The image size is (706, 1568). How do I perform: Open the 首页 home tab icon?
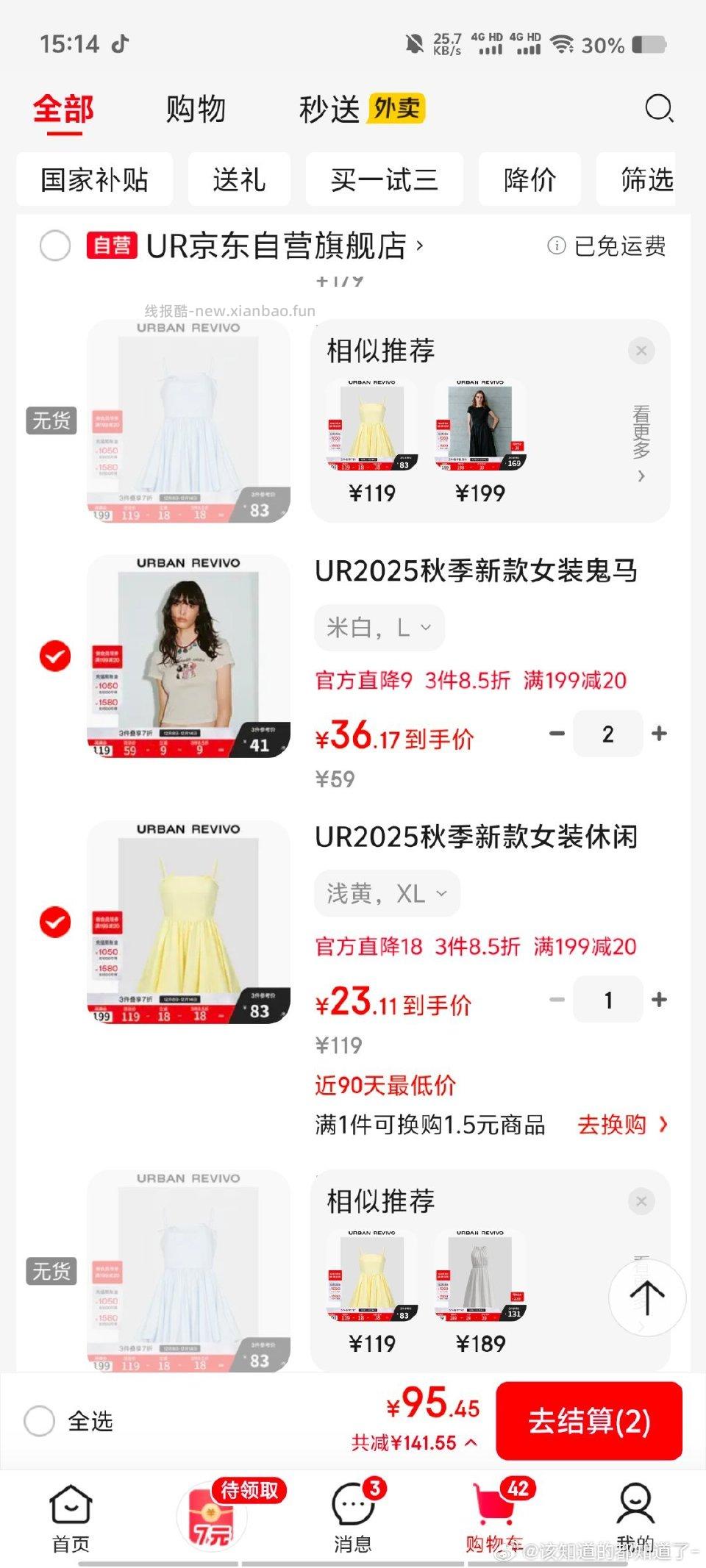click(x=70, y=1505)
